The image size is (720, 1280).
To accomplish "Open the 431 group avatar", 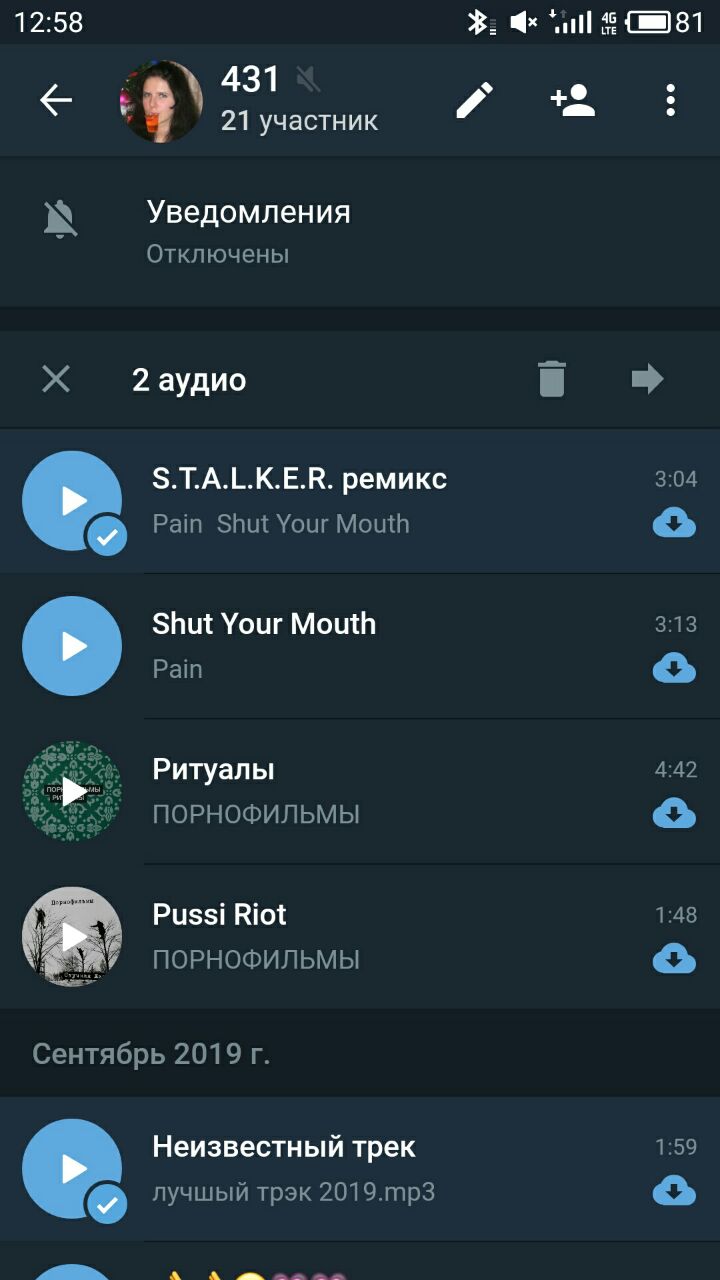I will pyautogui.click(x=161, y=101).
